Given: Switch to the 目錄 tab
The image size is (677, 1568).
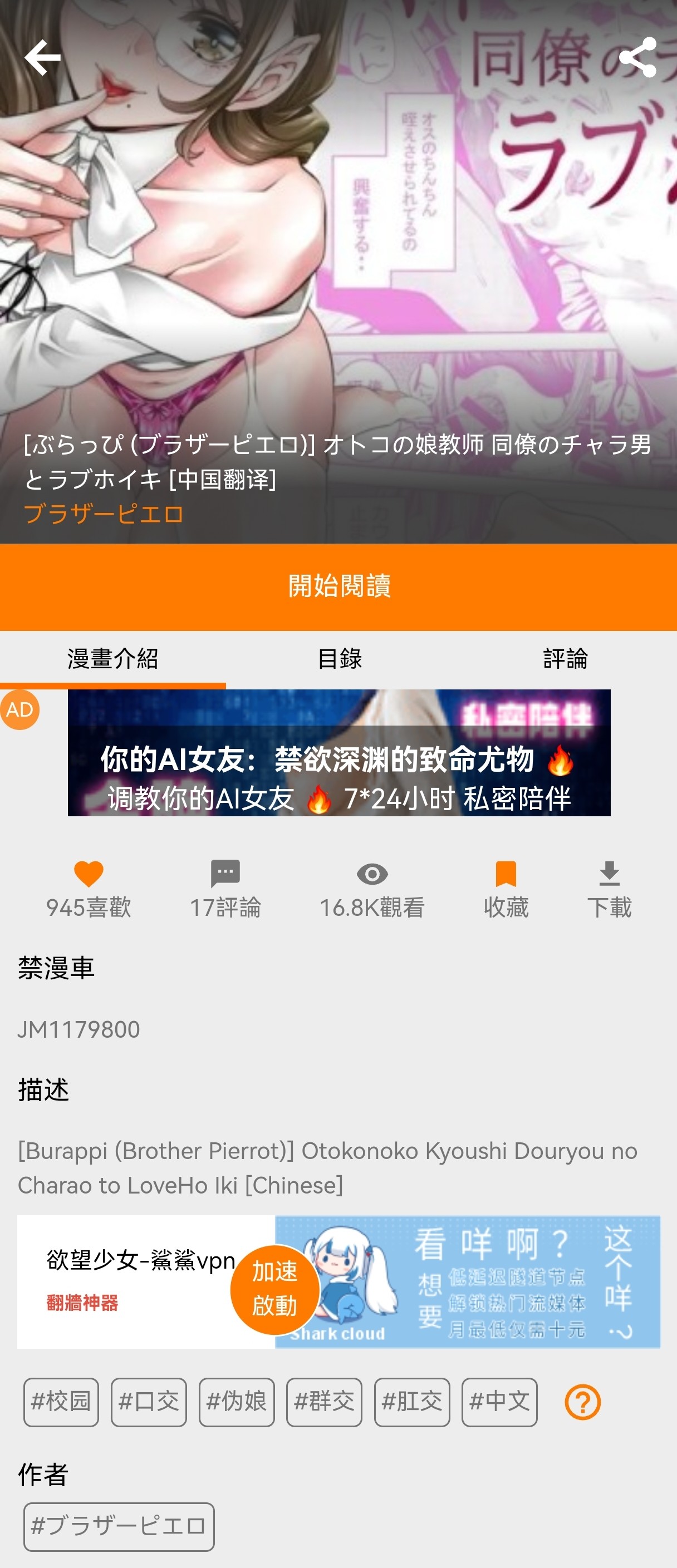Looking at the screenshot, I should 339,659.
